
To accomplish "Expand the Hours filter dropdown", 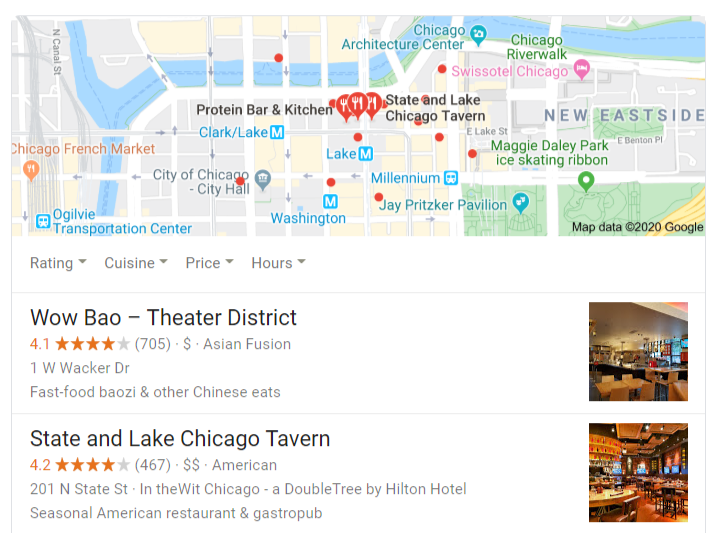I will (278, 263).
